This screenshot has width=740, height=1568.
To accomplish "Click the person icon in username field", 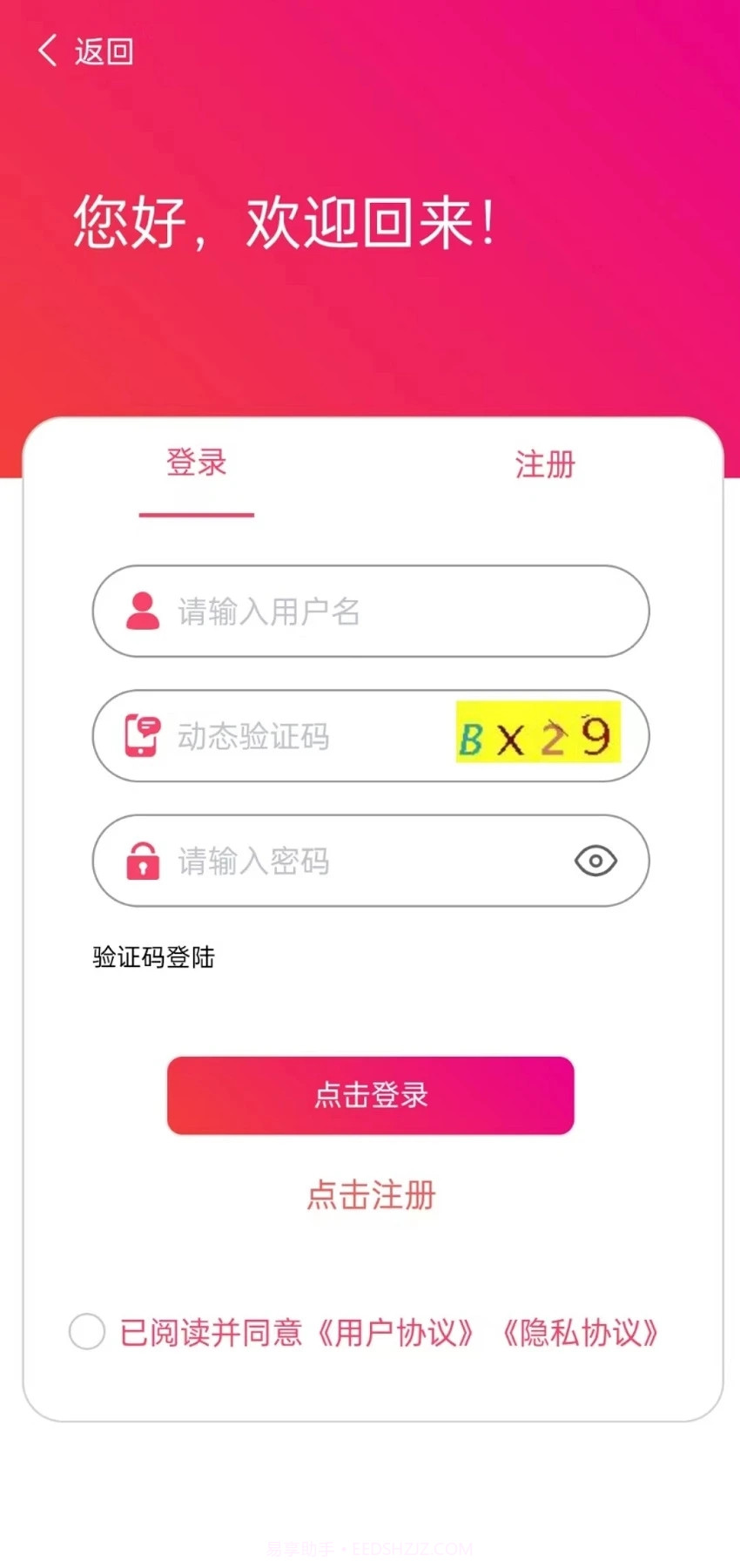I will coord(145,611).
